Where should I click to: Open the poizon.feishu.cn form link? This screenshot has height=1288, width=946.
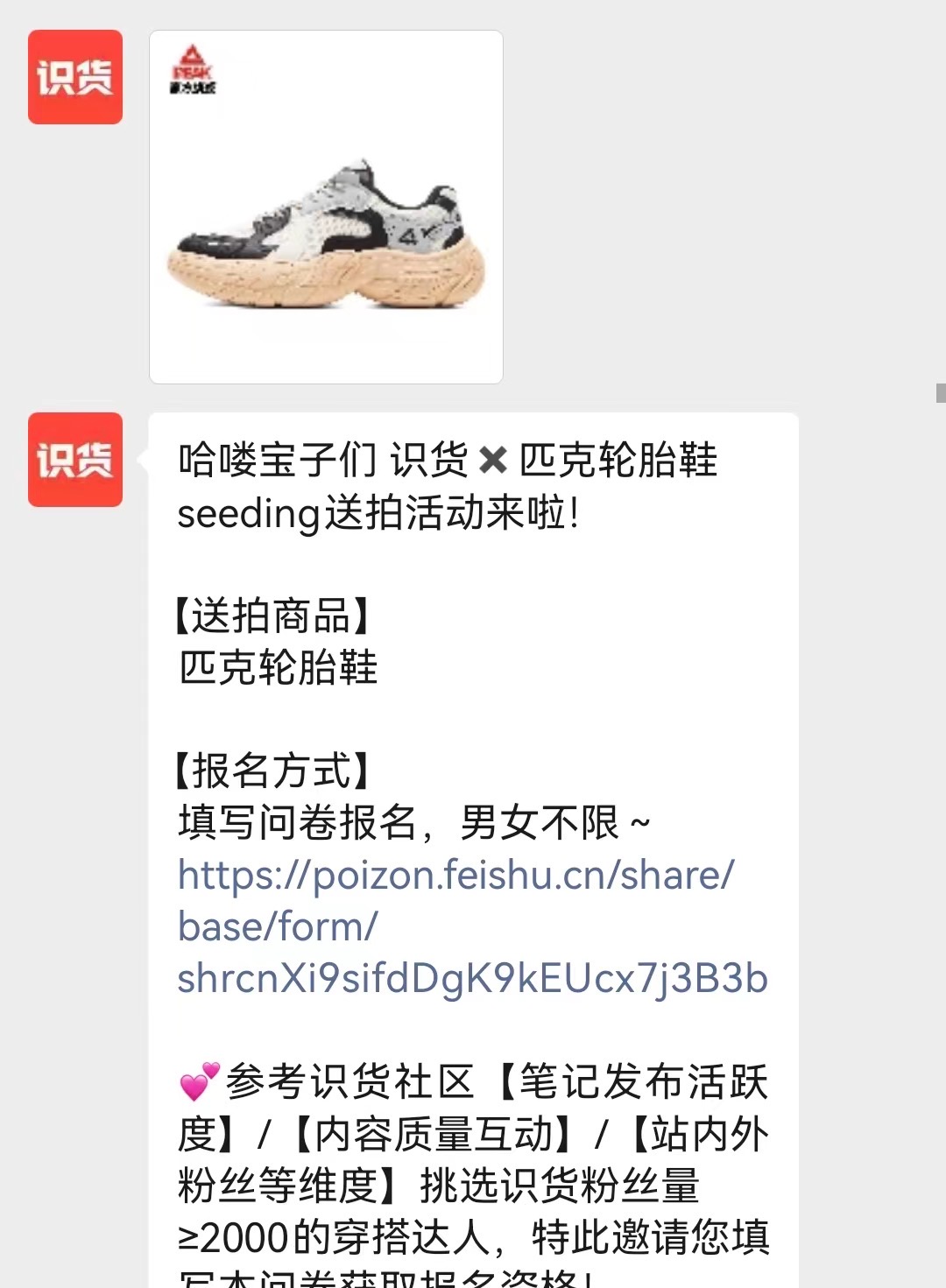(x=455, y=926)
